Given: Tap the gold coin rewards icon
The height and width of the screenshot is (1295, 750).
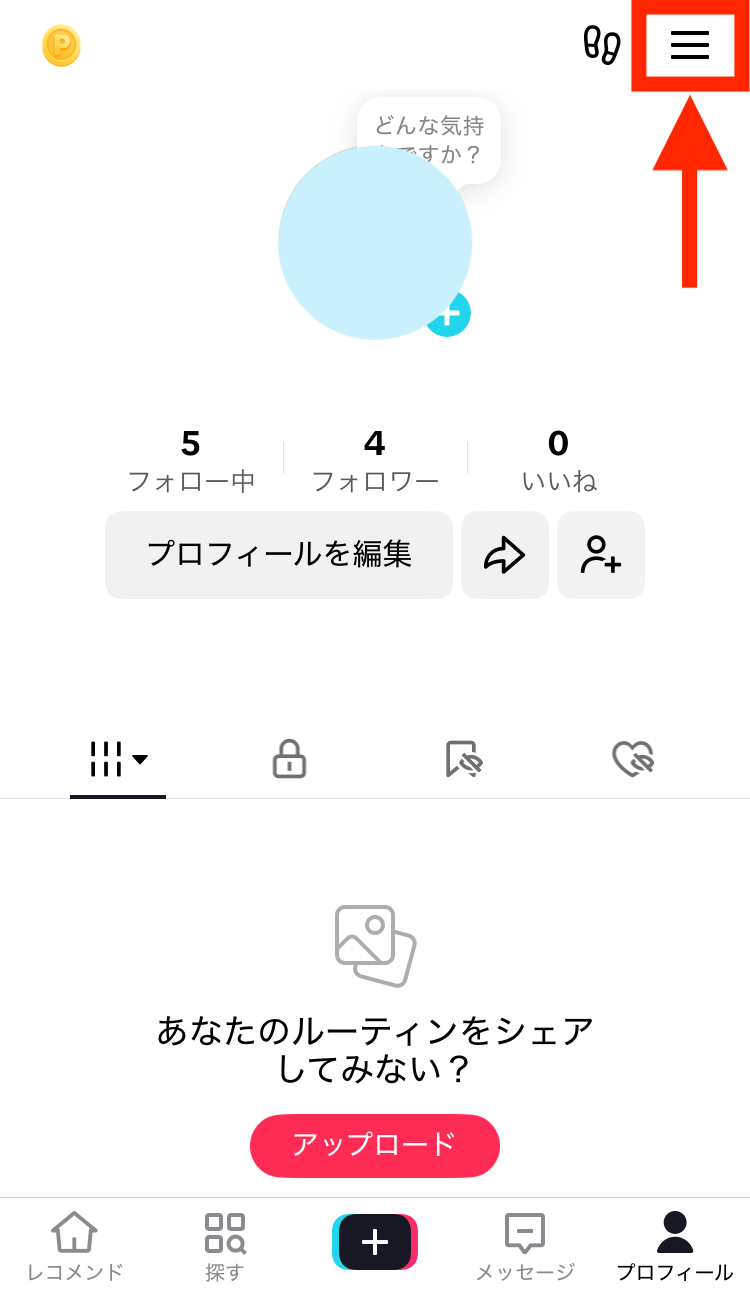Looking at the screenshot, I should tap(61, 46).
